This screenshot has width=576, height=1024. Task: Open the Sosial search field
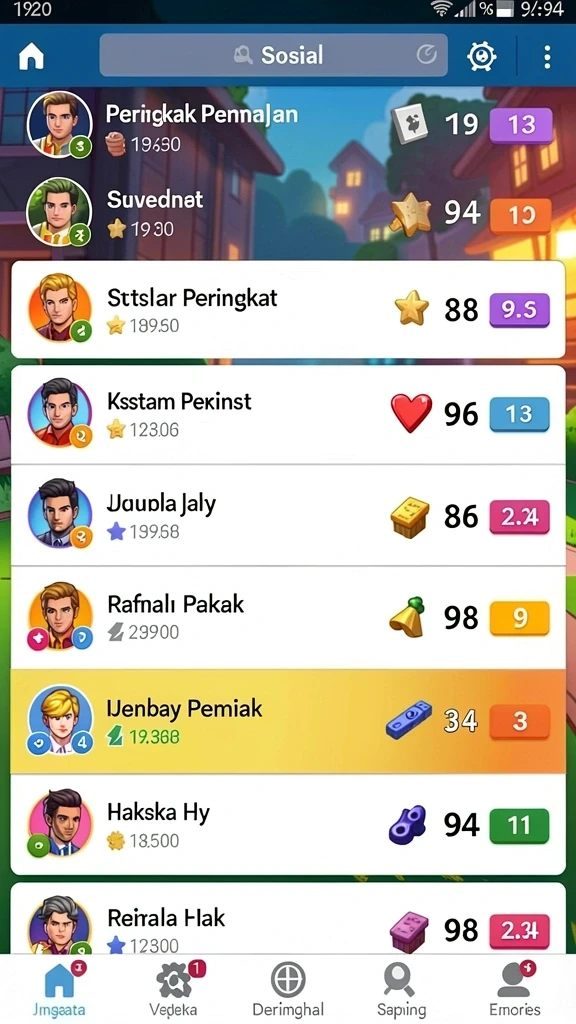(274, 56)
